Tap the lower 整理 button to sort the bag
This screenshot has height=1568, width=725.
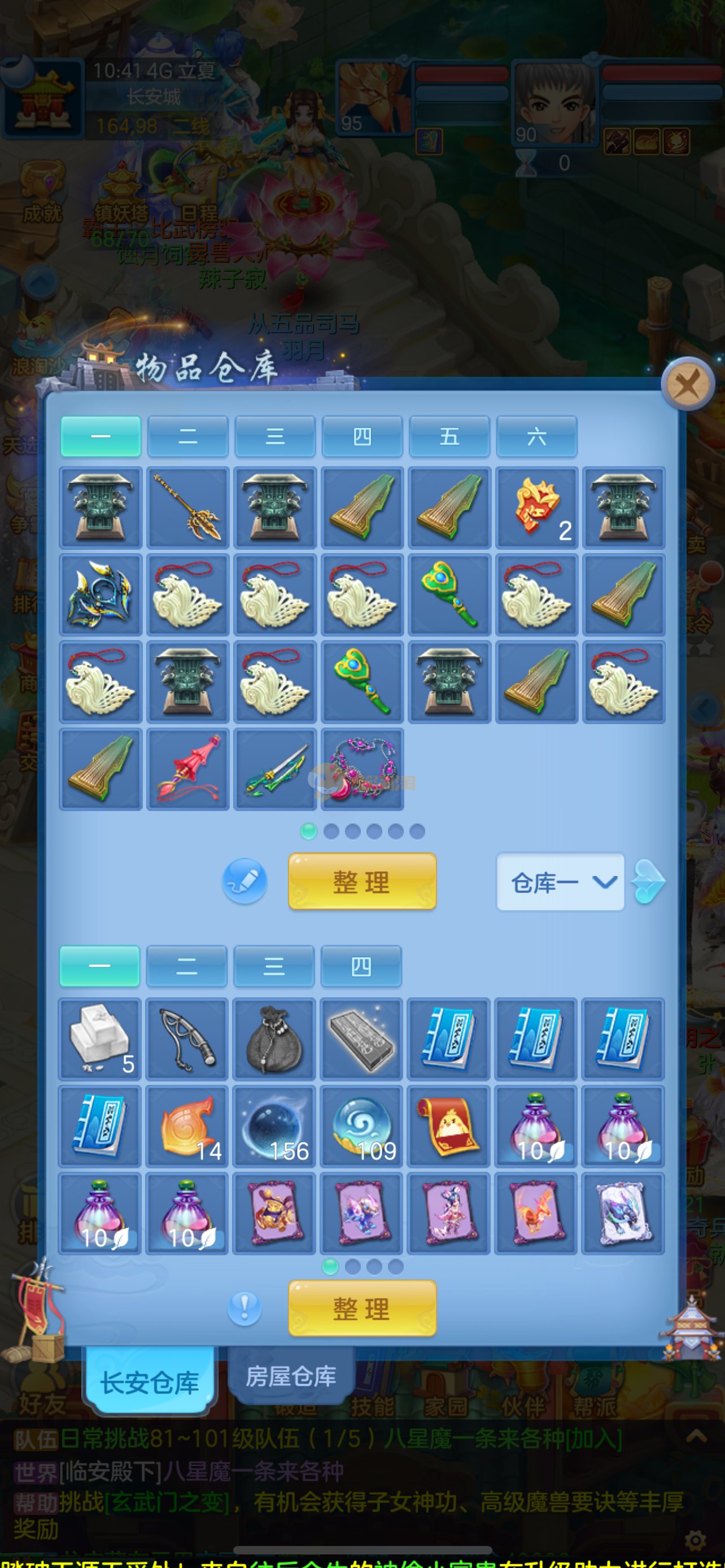coord(361,1308)
